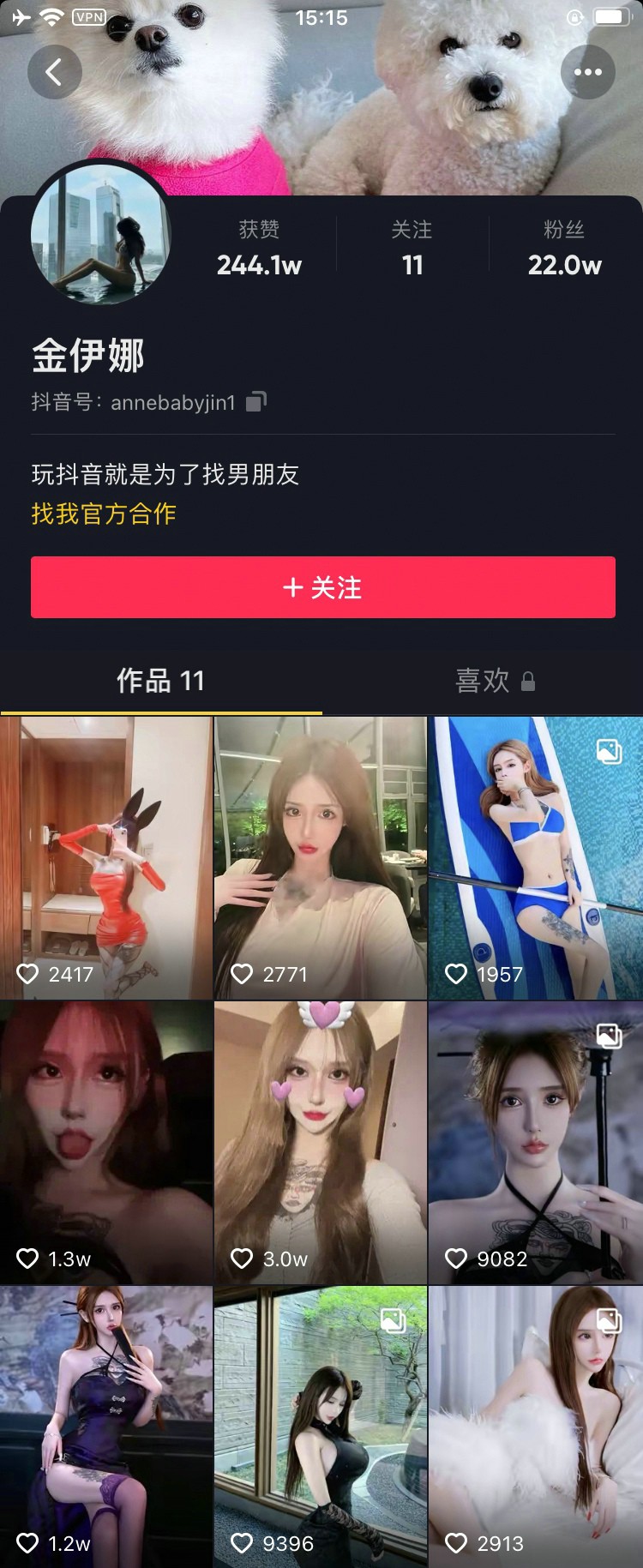
Task: Open the following count showing 11
Action: coord(412,249)
